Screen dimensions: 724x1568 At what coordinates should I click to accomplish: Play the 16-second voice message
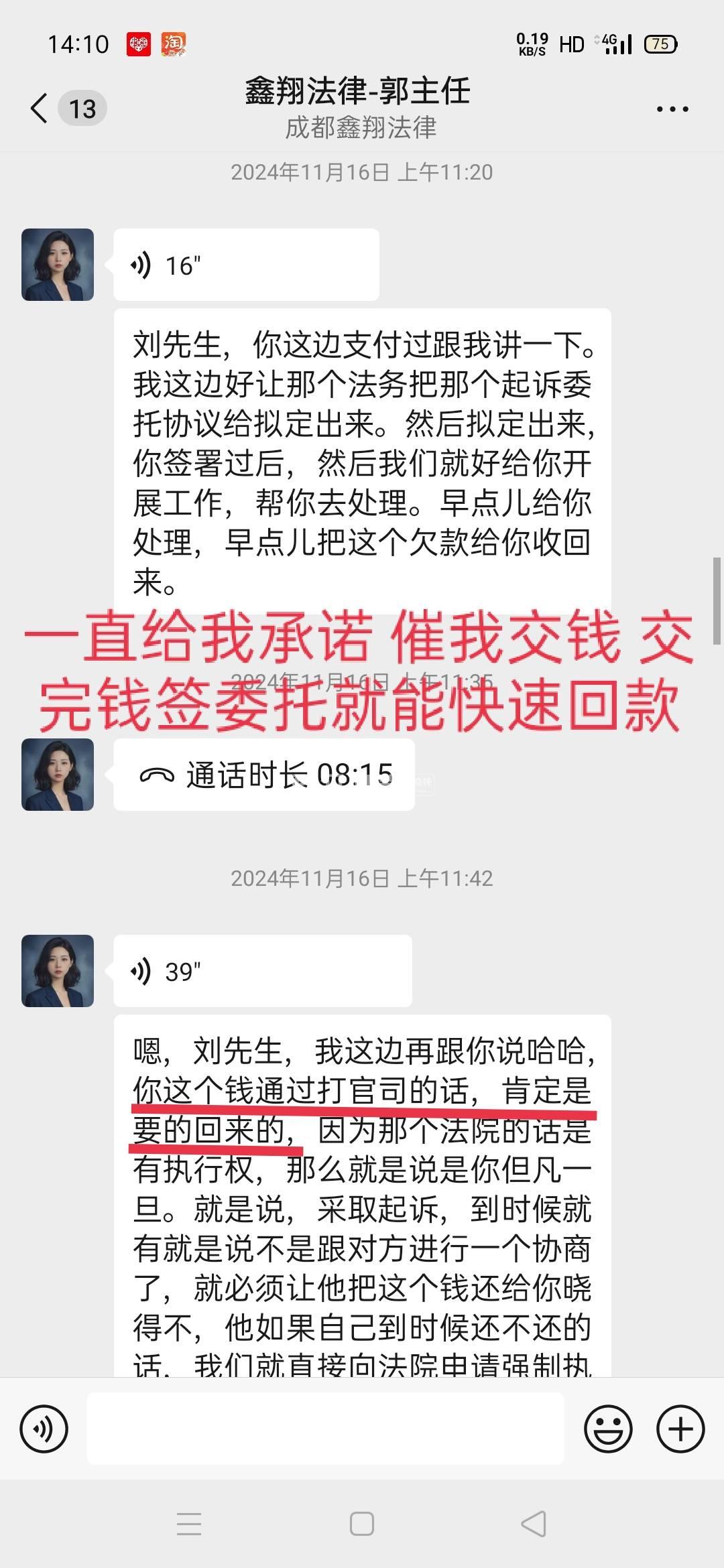click(245, 265)
